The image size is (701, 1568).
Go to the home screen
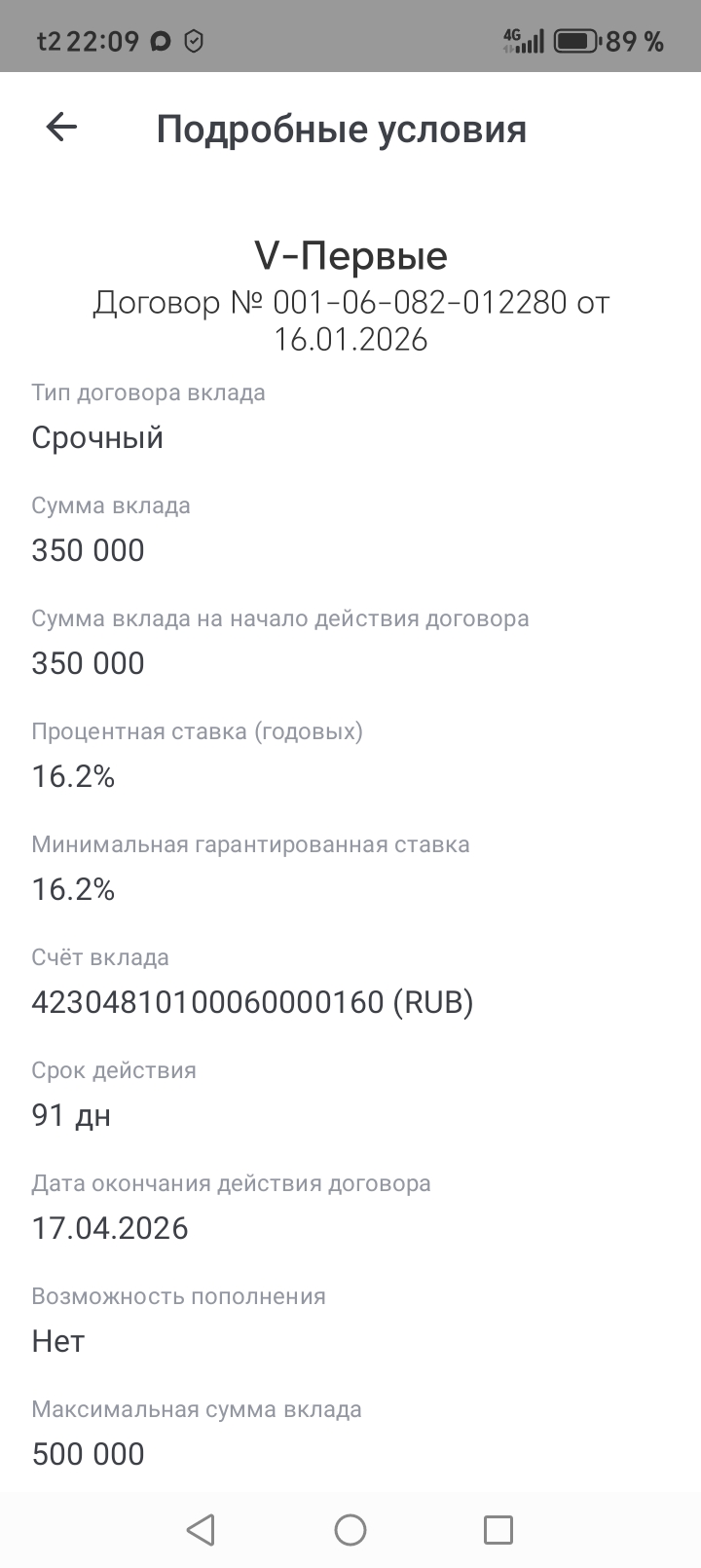[350, 1530]
